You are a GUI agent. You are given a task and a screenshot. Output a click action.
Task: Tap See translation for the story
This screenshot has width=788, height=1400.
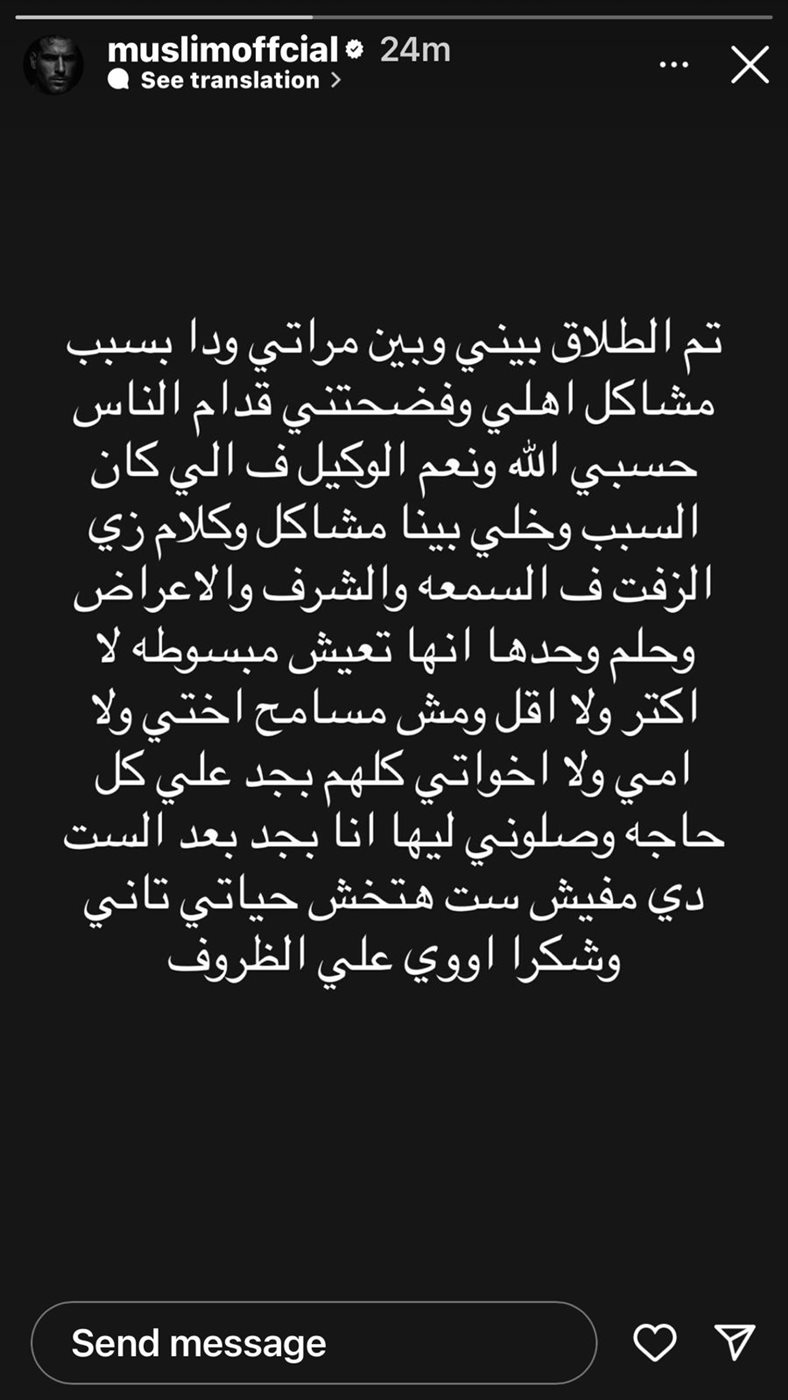[230, 81]
